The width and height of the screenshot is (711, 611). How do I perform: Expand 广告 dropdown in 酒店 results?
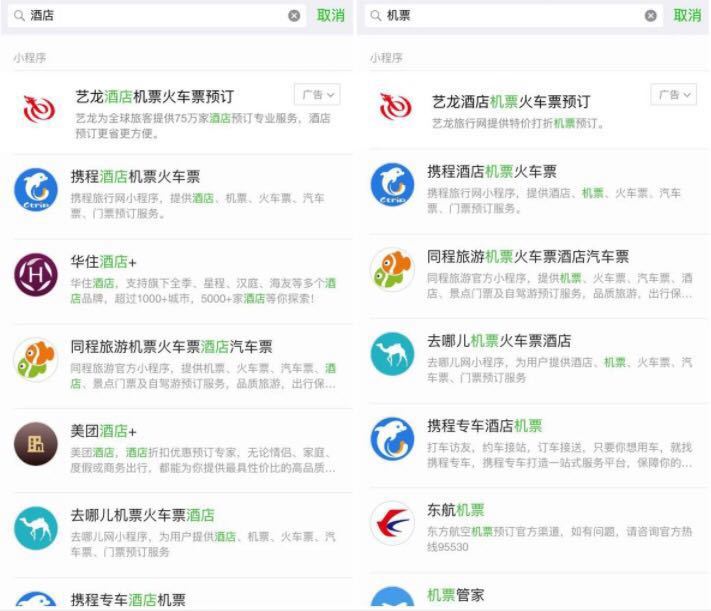(x=317, y=95)
